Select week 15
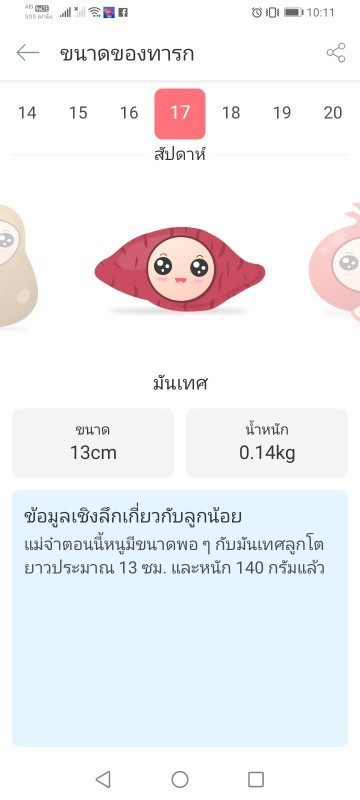The width and height of the screenshot is (360, 800). (78, 113)
